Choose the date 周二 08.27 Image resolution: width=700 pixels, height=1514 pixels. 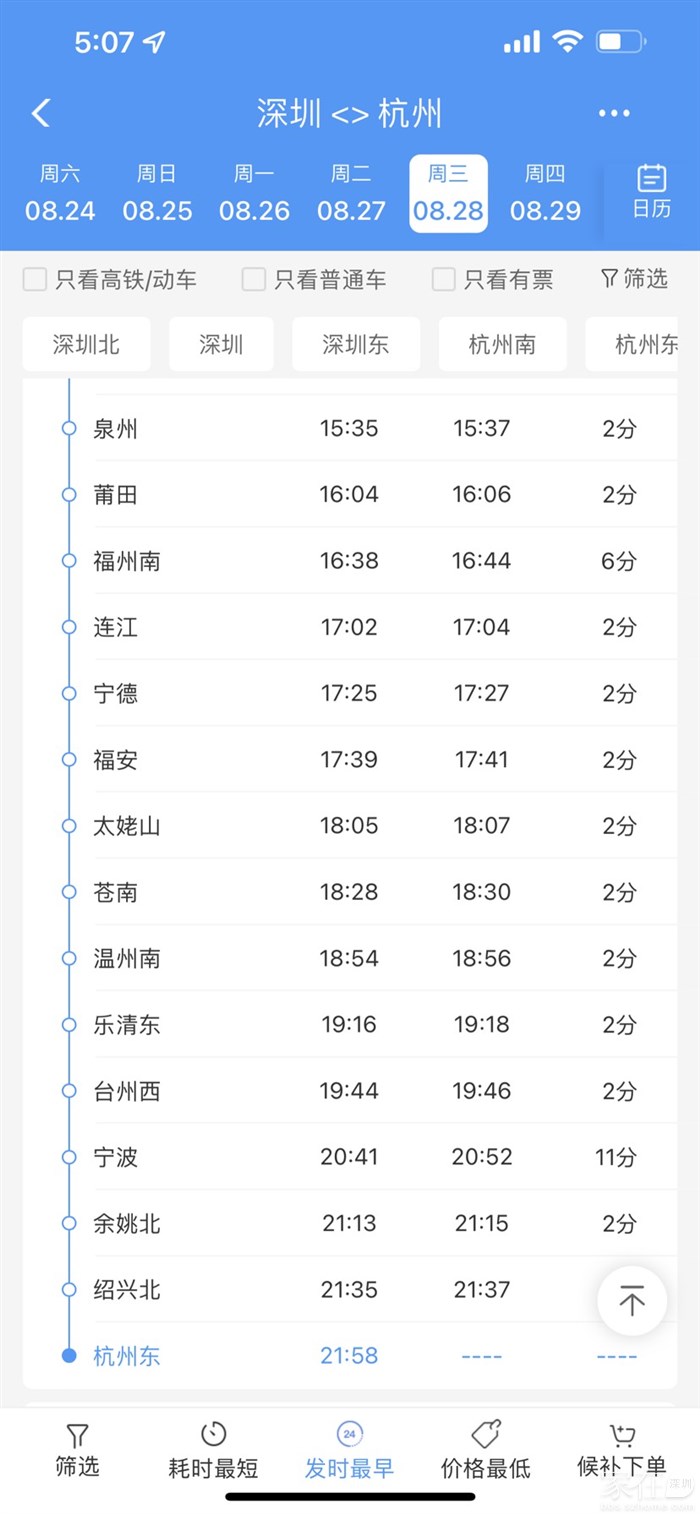click(x=351, y=194)
